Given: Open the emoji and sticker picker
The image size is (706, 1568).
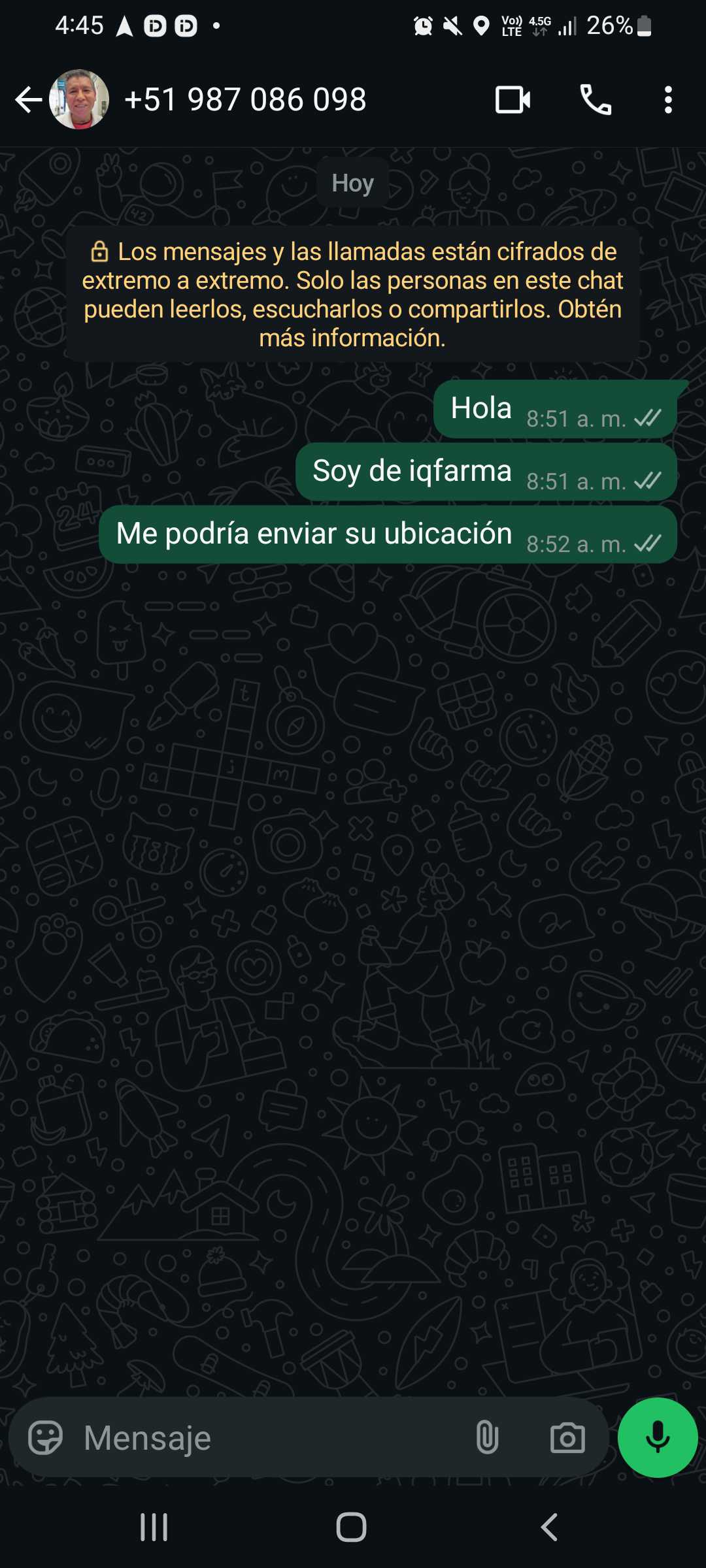Looking at the screenshot, I should [45, 1438].
